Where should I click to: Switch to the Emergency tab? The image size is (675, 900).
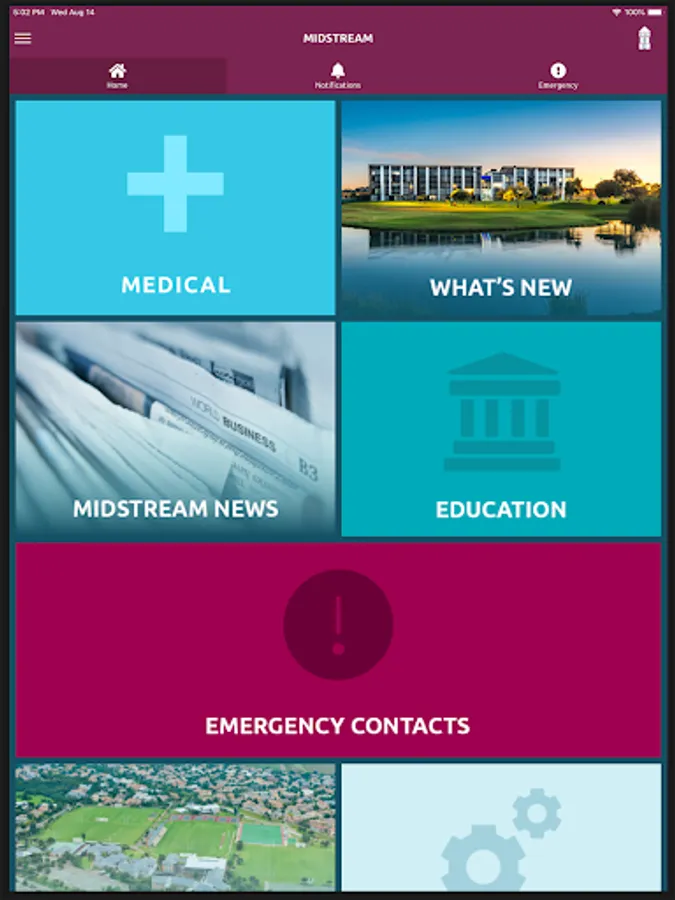558,76
